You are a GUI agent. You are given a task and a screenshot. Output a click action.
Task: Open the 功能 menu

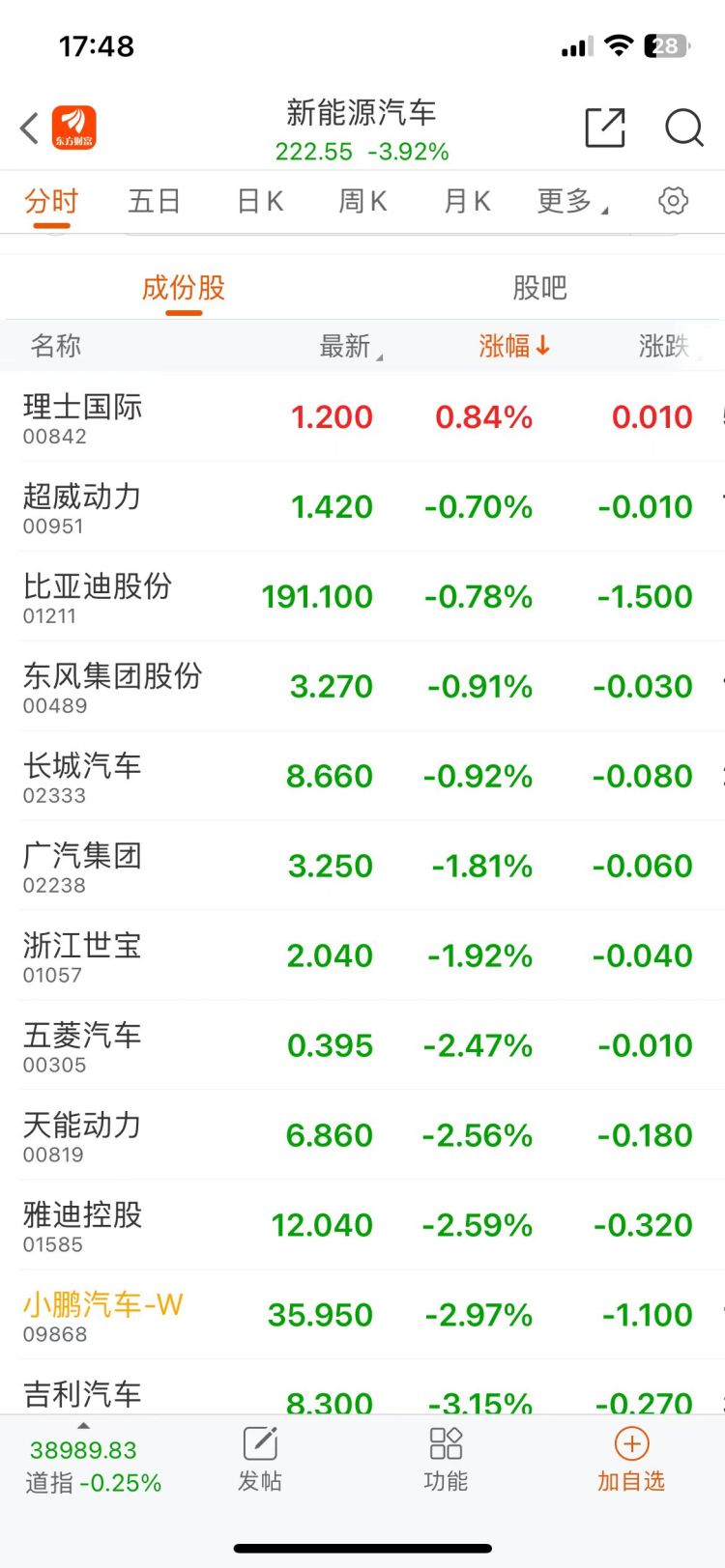click(x=446, y=1460)
